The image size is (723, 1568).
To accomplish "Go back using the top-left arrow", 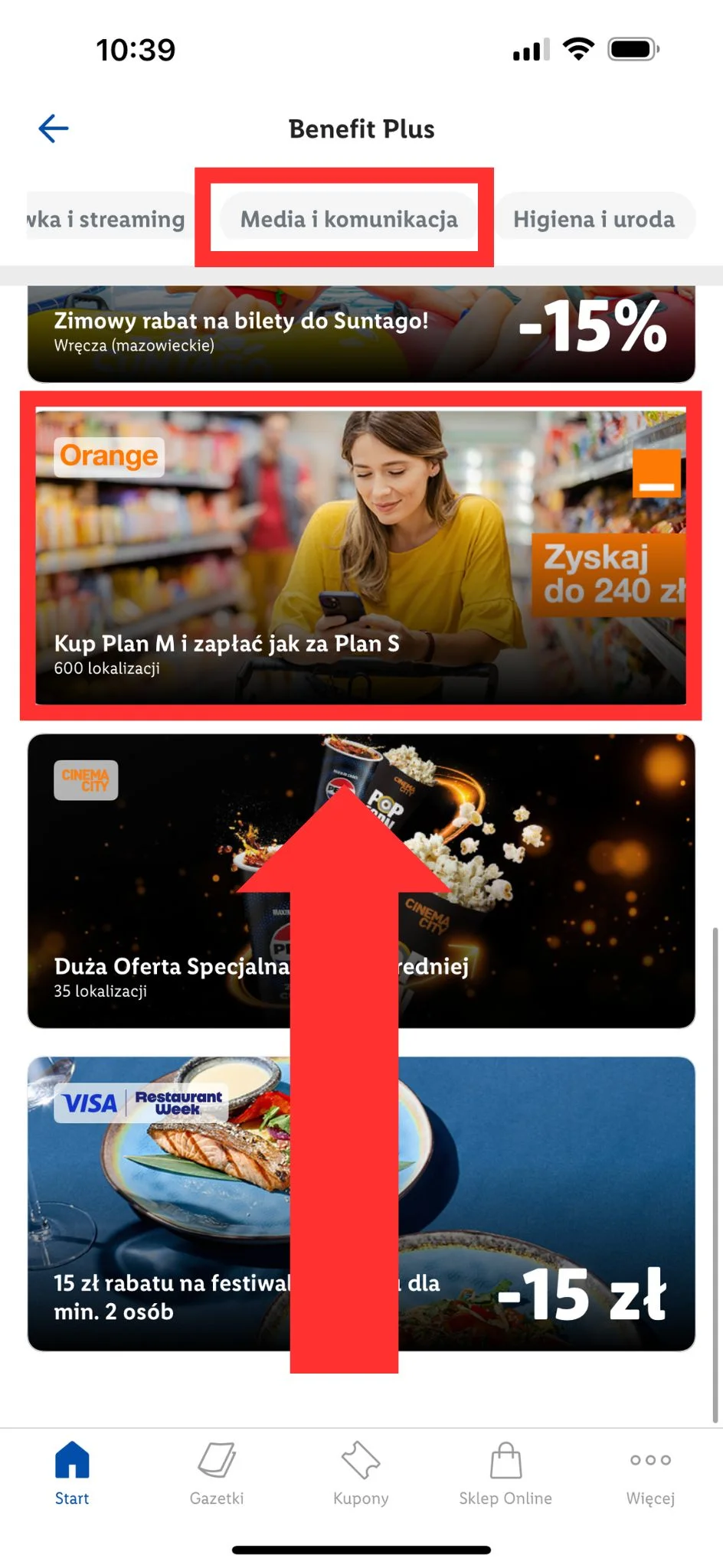I will 54,129.
